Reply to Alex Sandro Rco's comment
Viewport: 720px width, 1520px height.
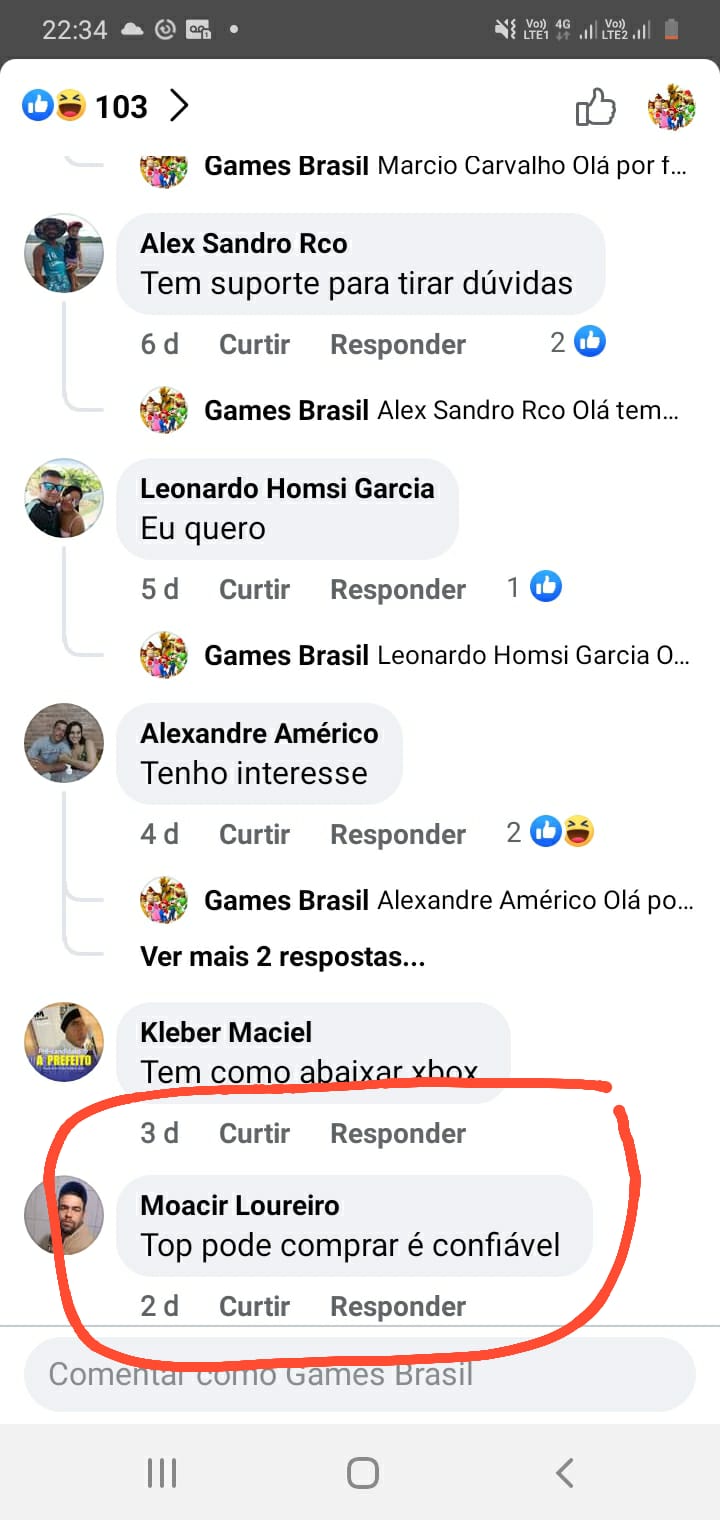coord(398,345)
